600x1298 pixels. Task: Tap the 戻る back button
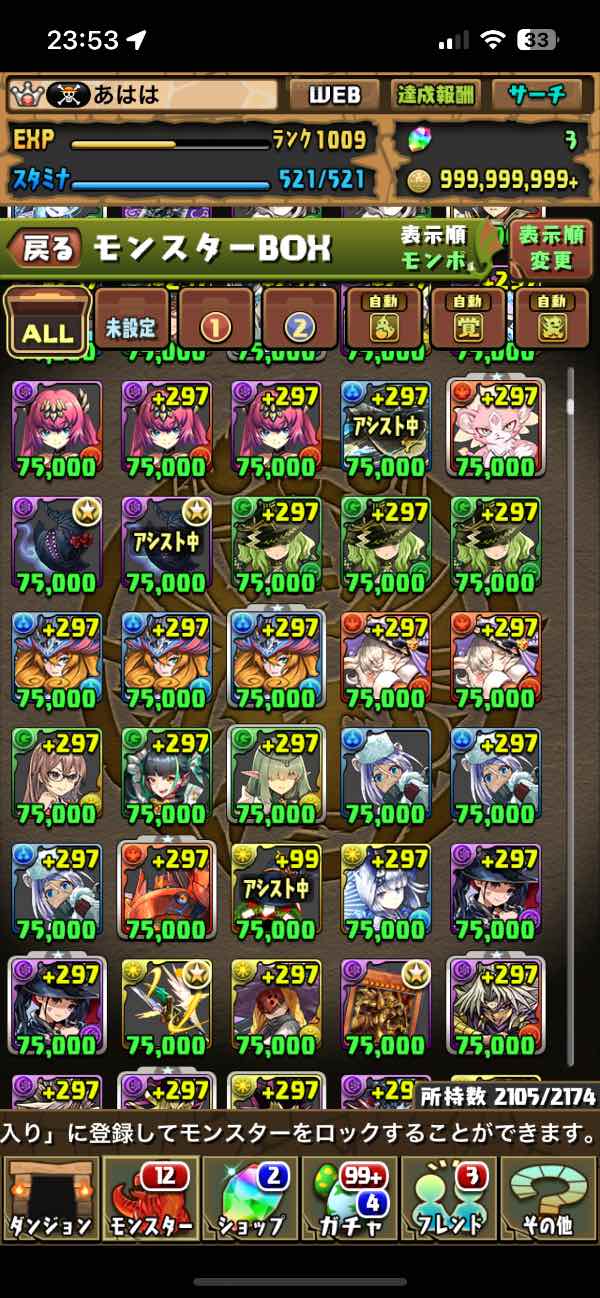click(46, 250)
